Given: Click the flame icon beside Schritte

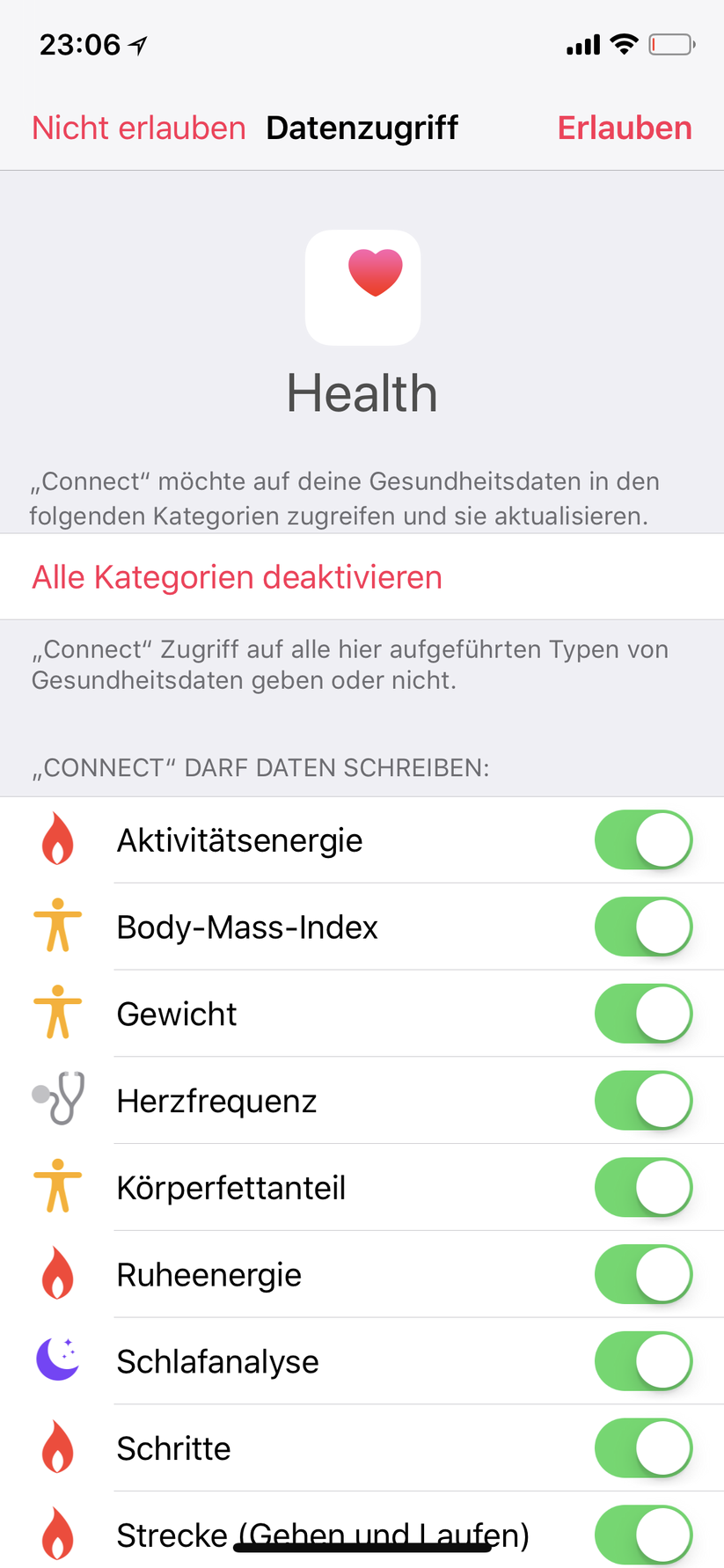Looking at the screenshot, I should [x=56, y=1447].
